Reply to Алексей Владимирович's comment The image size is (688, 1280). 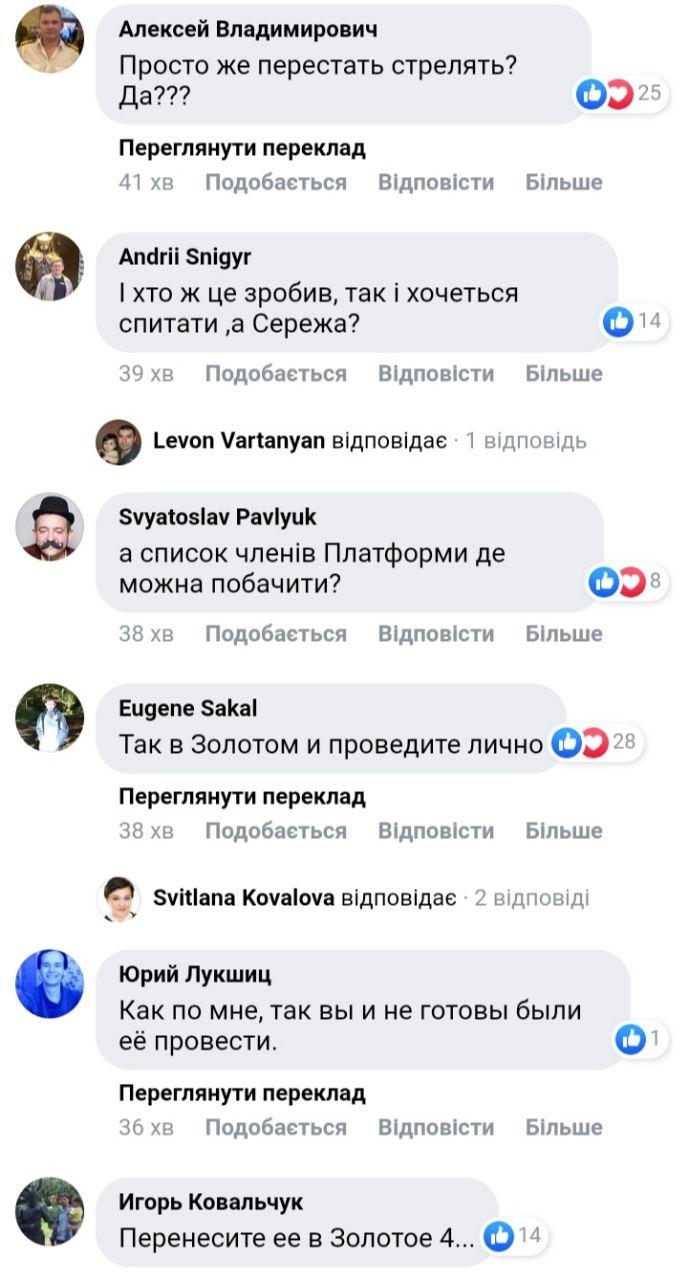tap(436, 182)
